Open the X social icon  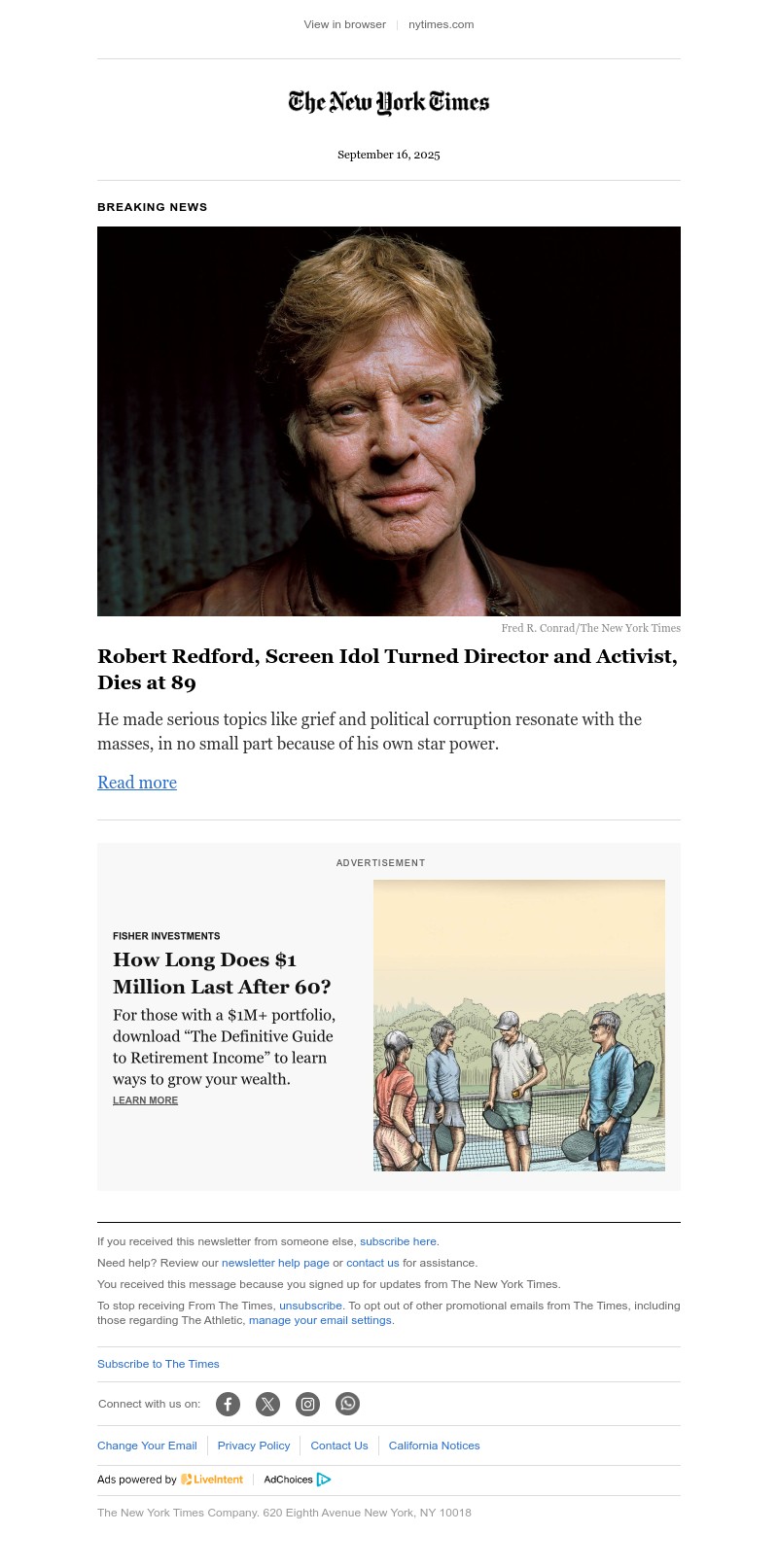pos(267,1404)
